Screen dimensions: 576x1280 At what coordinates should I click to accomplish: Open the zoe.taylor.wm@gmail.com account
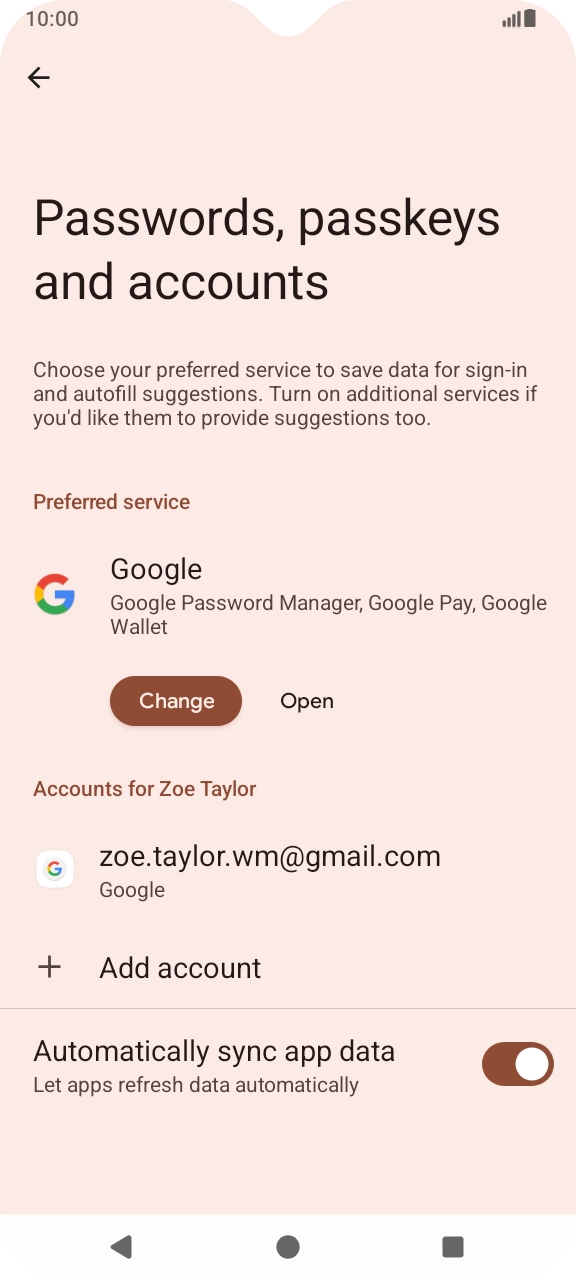[x=288, y=870]
